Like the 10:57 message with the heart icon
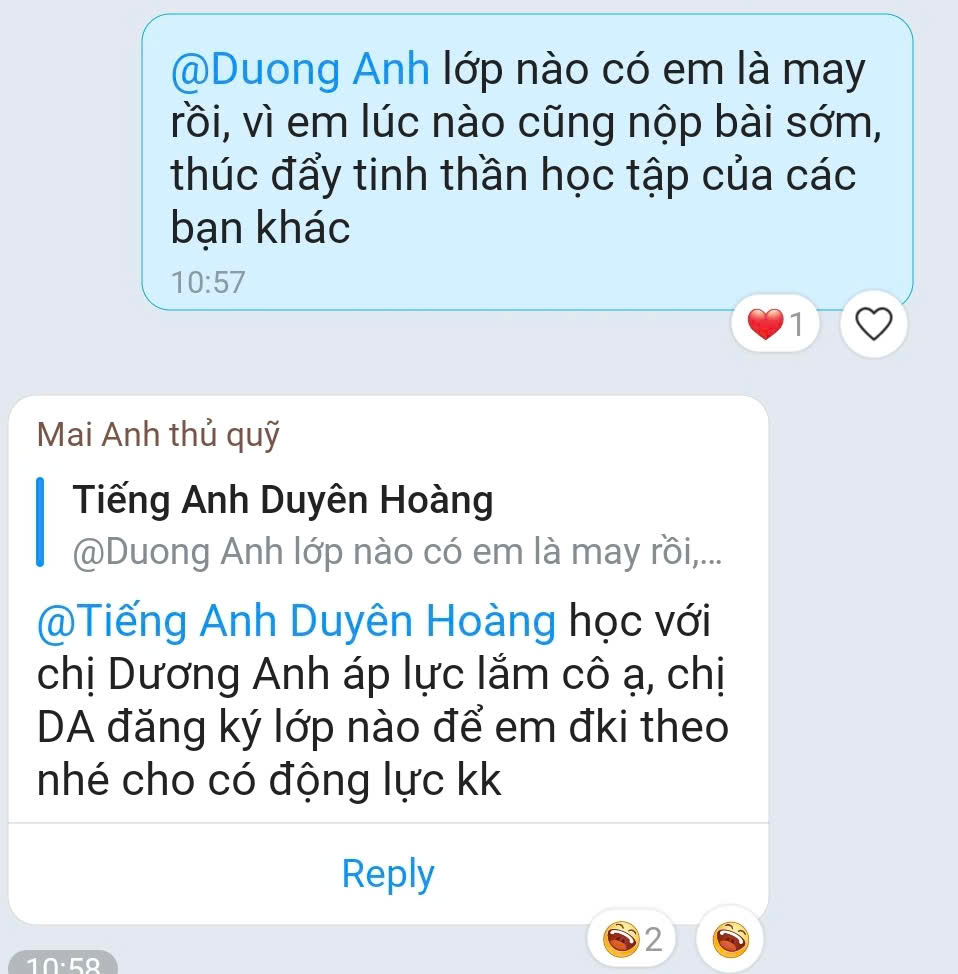The width and height of the screenshot is (958, 974). [874, 324]
